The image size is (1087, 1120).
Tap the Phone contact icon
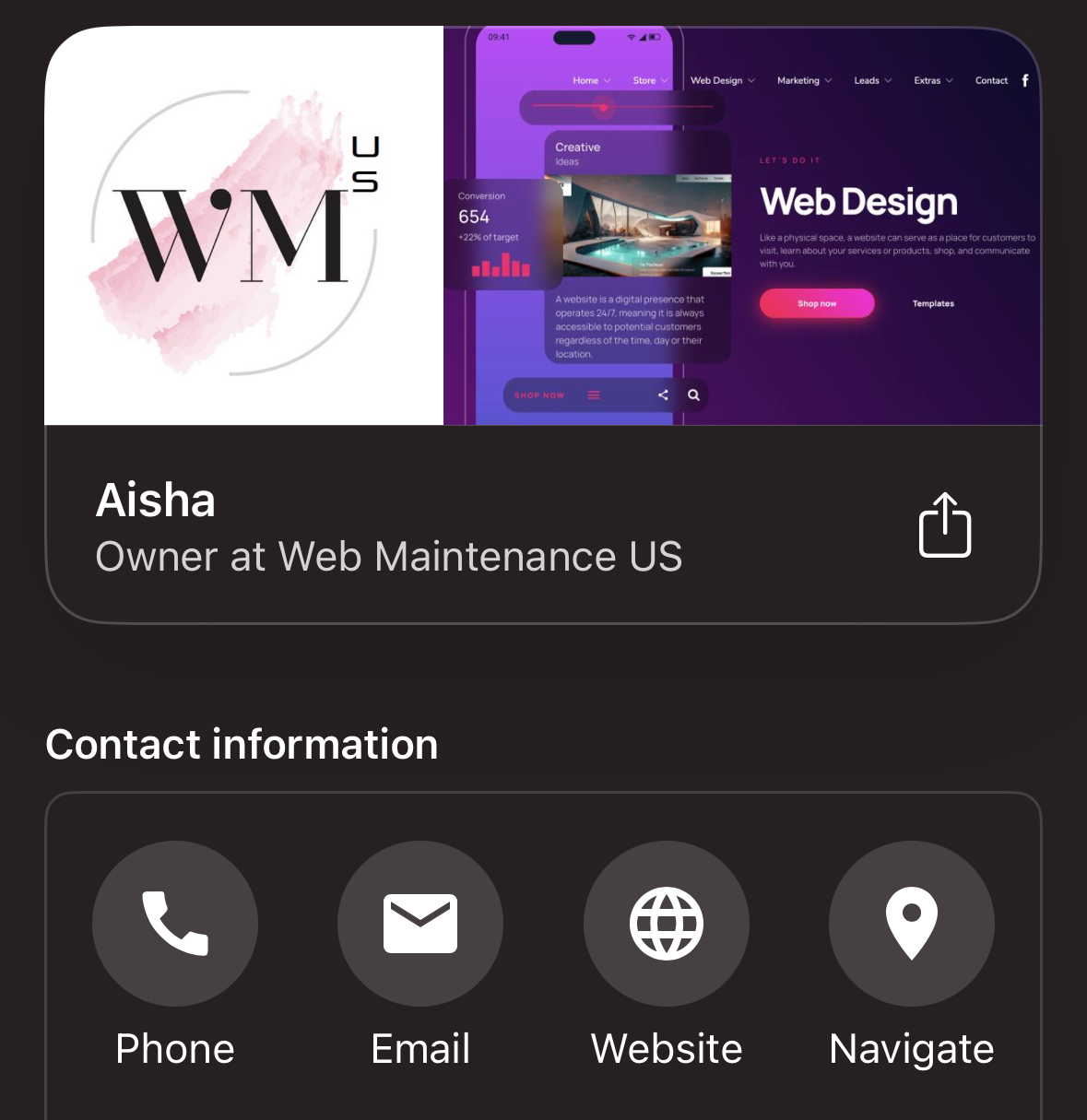[x=175, y=924]
